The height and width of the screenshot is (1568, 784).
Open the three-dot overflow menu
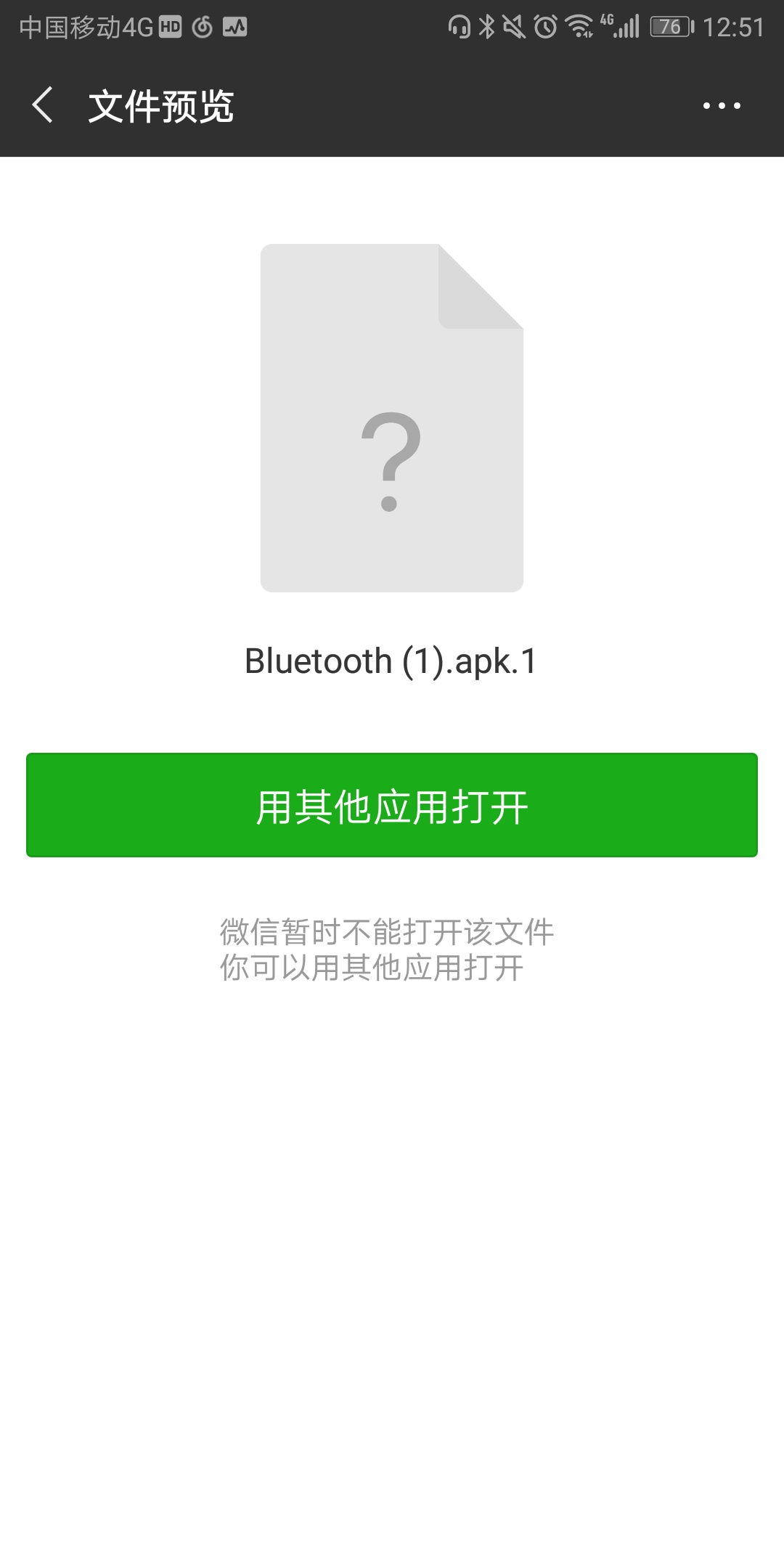pyautogui.click(x=722, y=106)
